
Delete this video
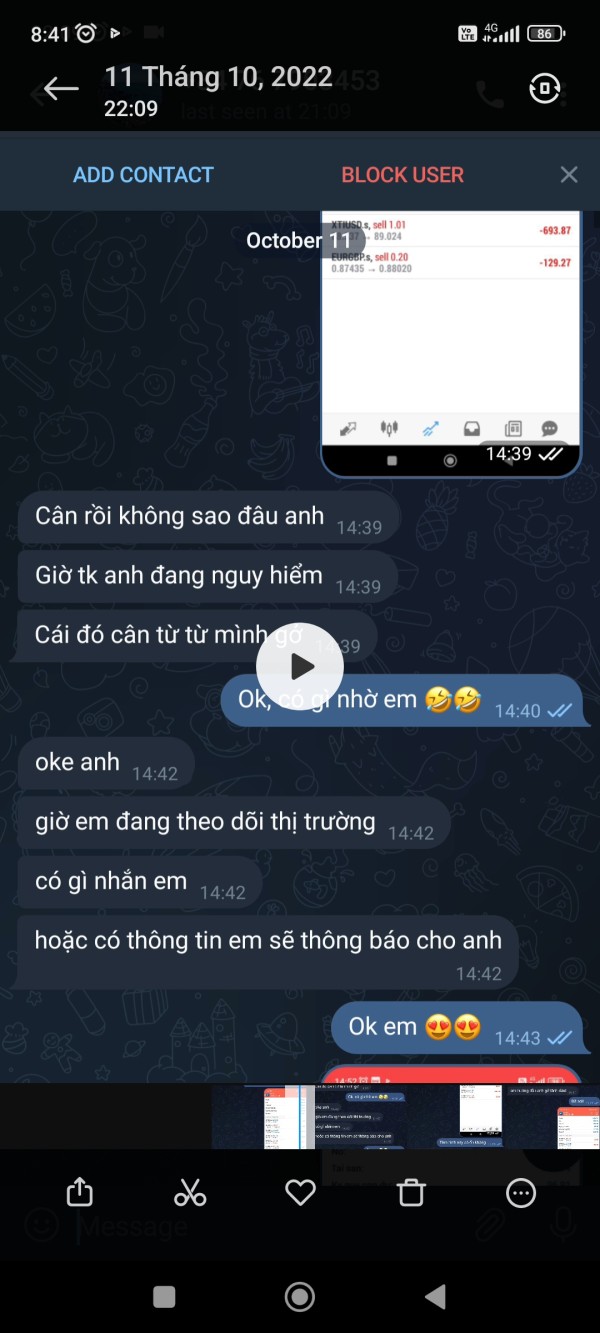(x=411, y=1192)
